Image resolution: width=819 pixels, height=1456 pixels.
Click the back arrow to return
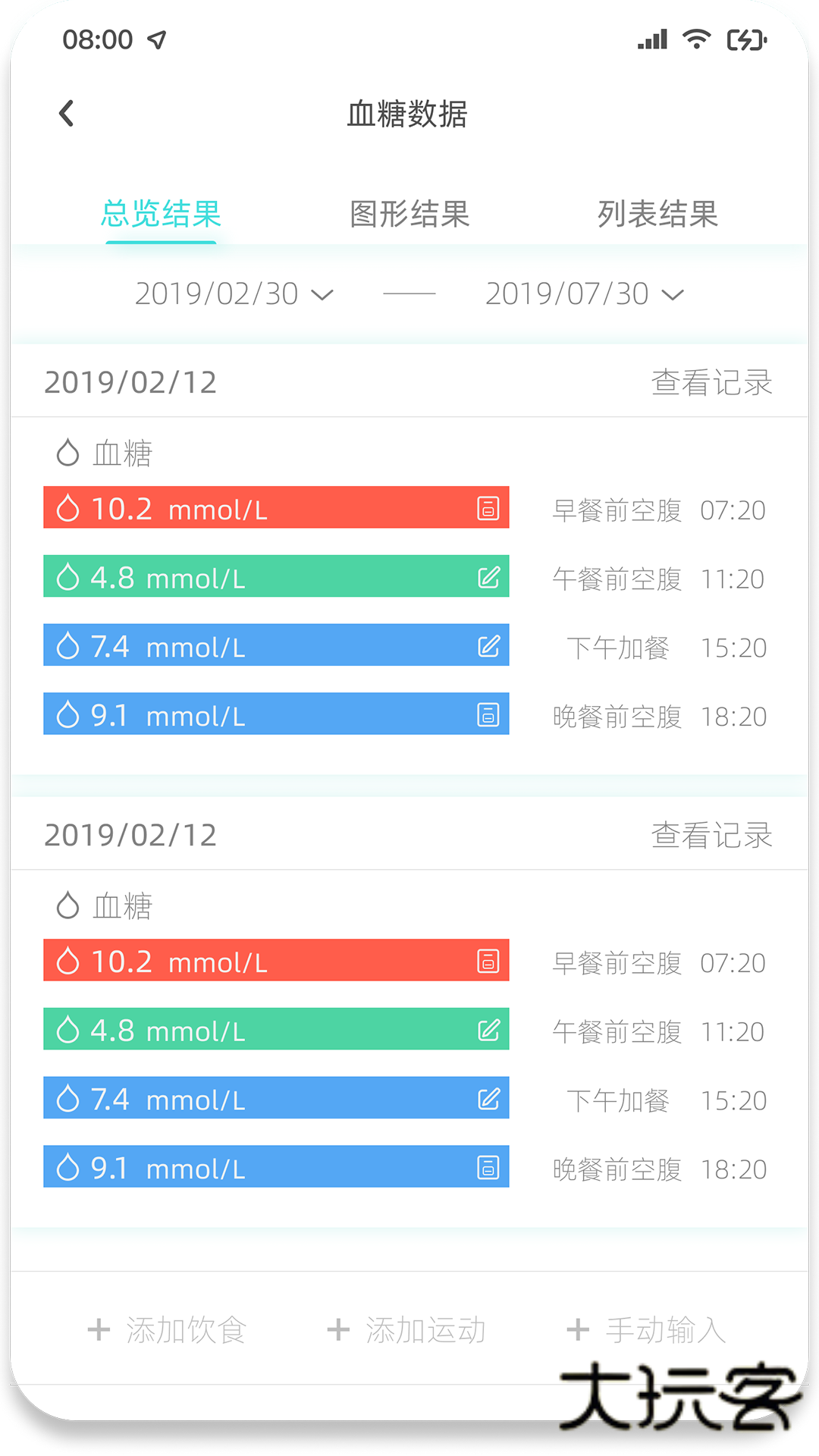(67, 112)
